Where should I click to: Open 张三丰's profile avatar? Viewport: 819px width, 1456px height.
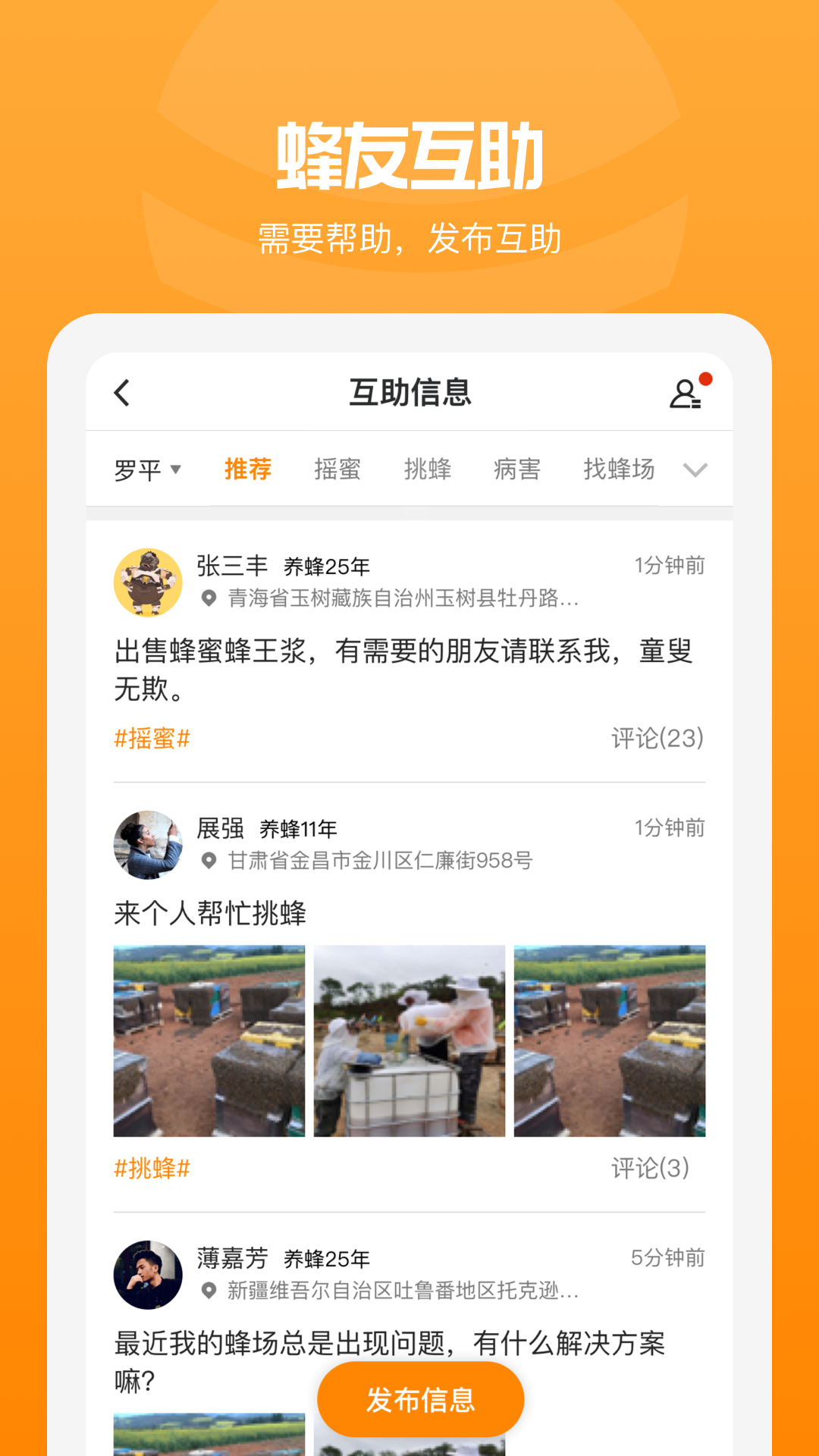pyautogui.click(x=149, y=581)
